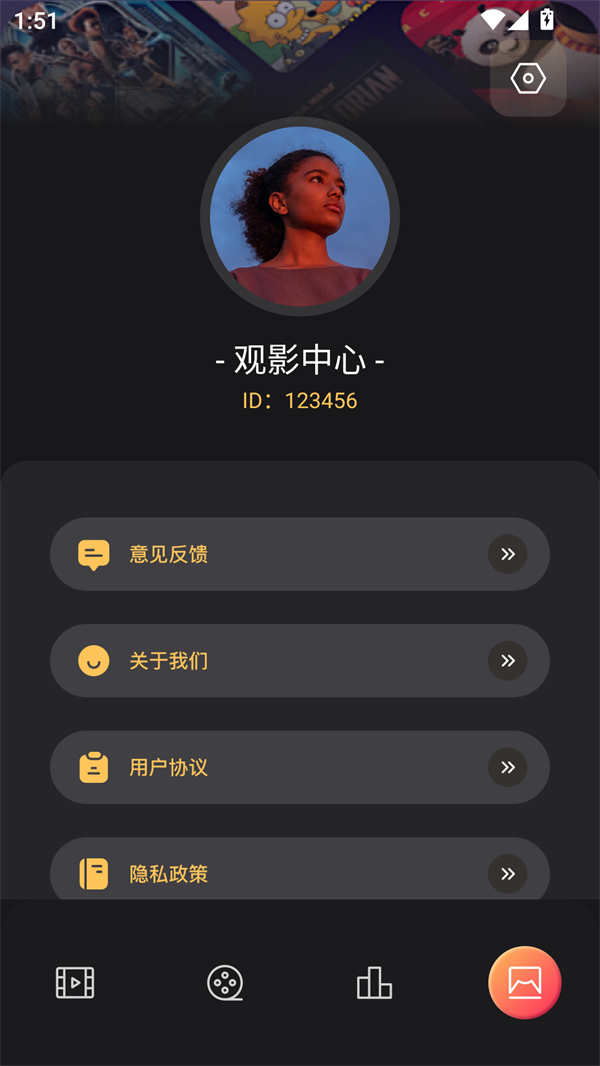Screen dimensions: 600x1066
Task: Switch to the ranking chart tab
Action: [374, 983]
